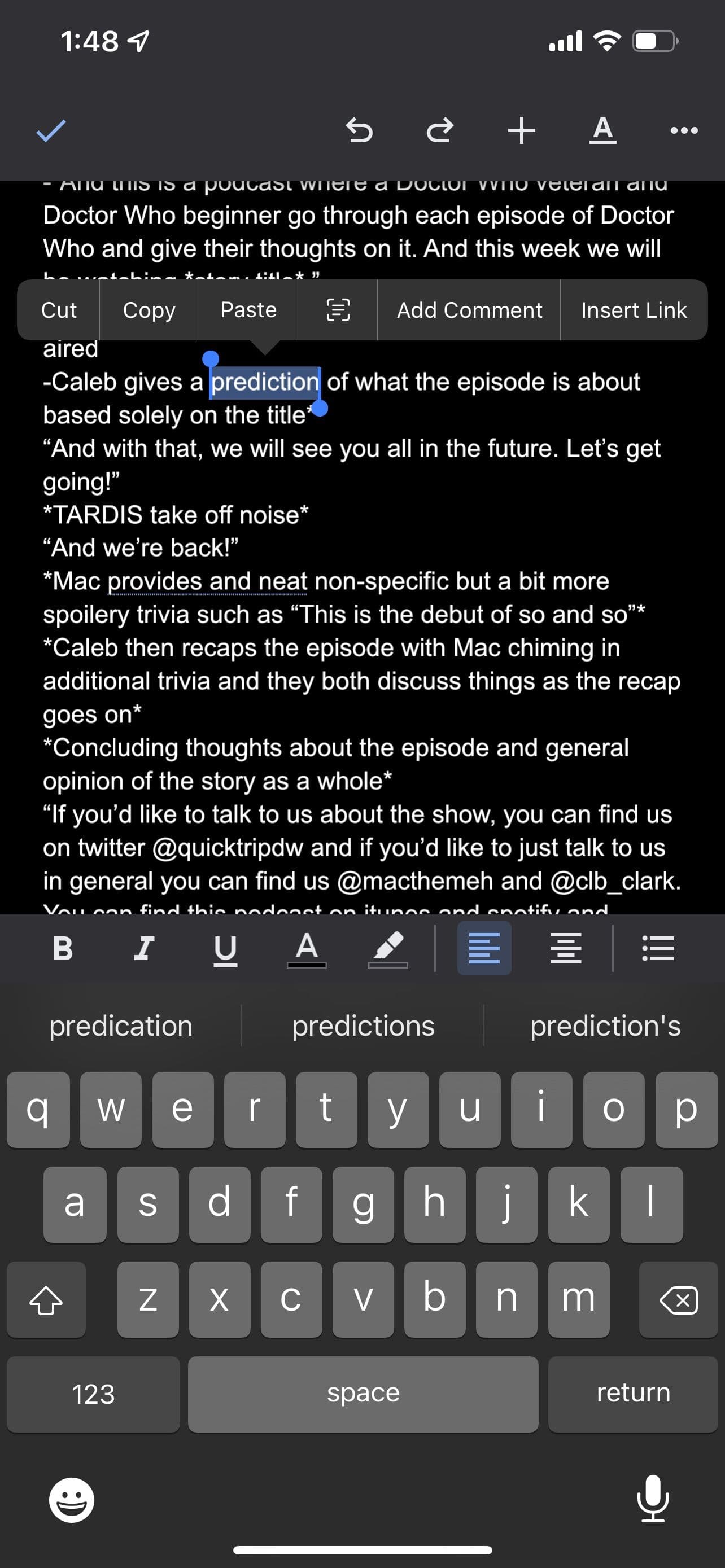This screenshot has width=725, height=1568.
Task: Copy the selected word
Action: [149, 310]
